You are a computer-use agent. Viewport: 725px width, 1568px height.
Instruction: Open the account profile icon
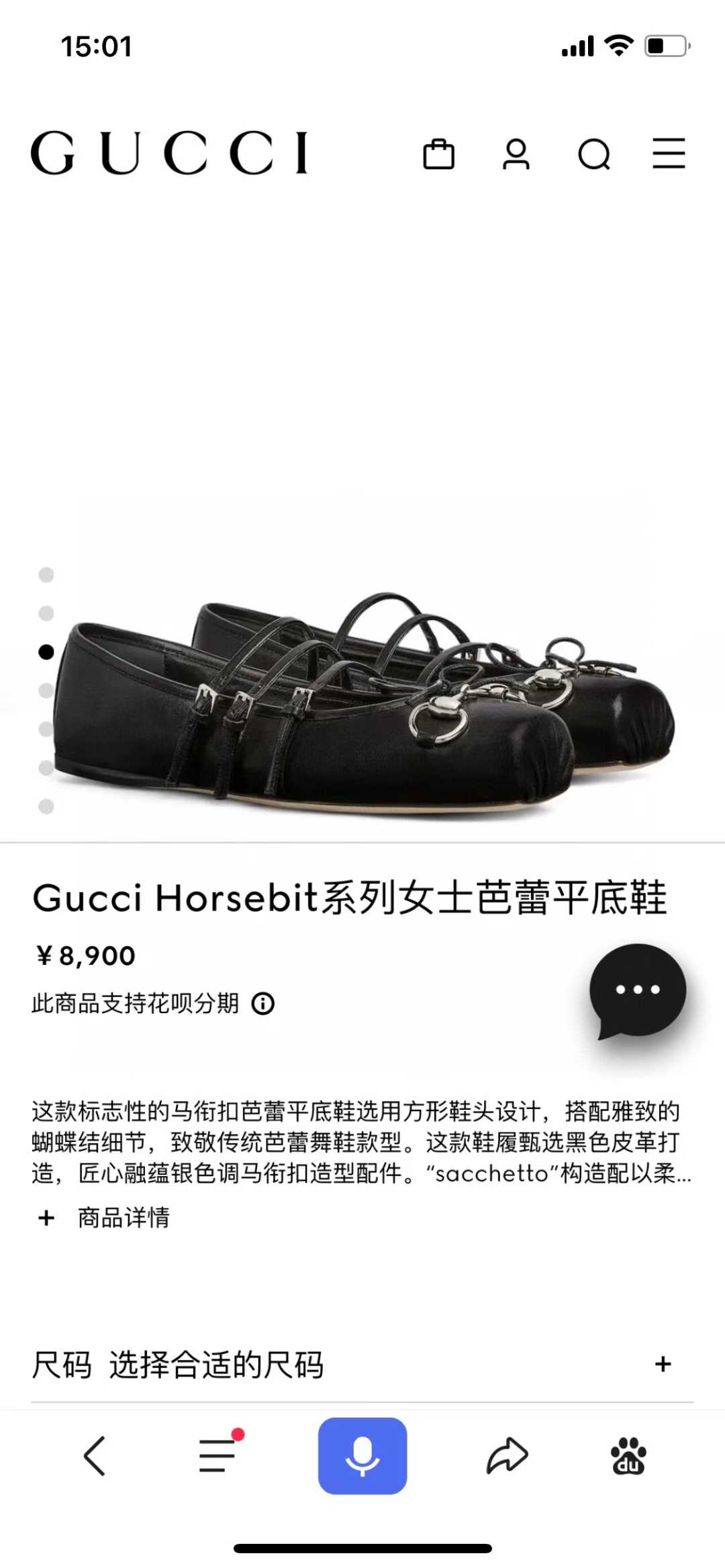[516, 154]
